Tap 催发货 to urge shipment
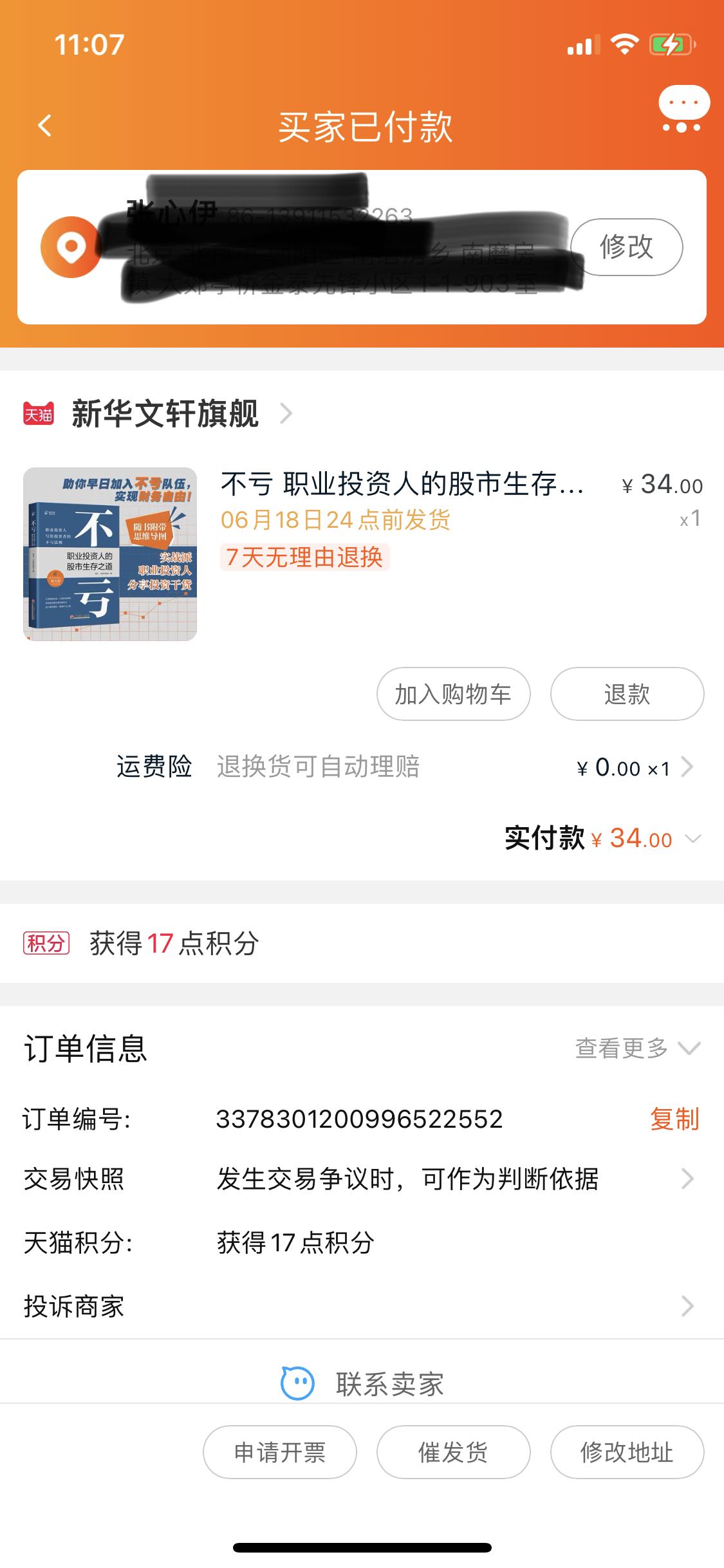This screenshot has height=1568, width=724. 453,1452
